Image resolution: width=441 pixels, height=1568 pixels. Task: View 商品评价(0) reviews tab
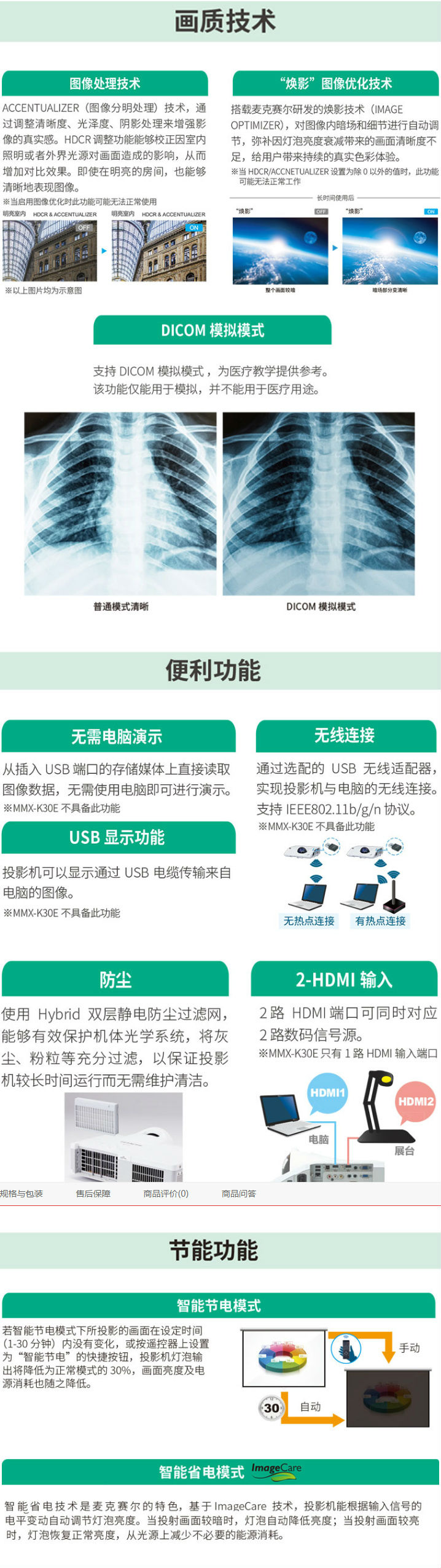[166, 1193]
